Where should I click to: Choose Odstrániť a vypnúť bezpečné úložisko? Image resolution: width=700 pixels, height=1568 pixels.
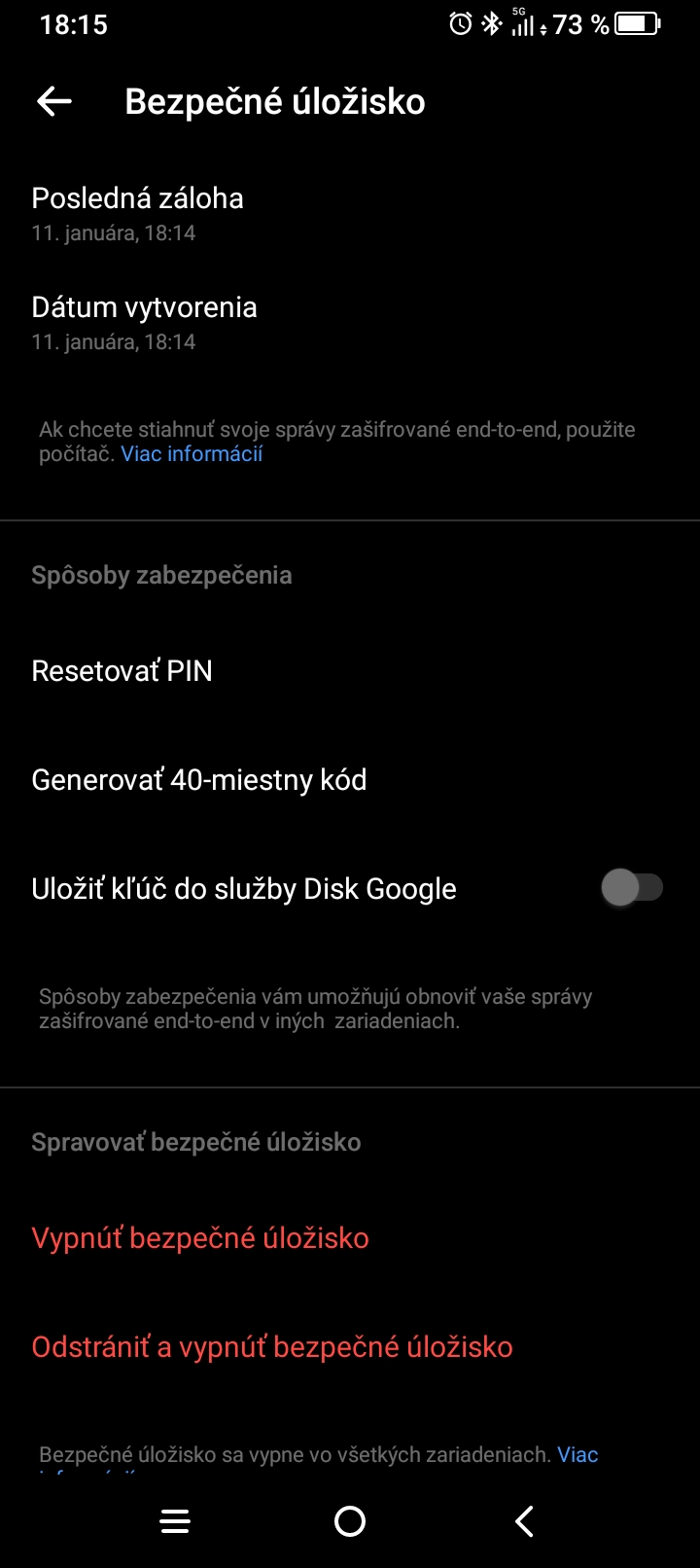click(x=272, y=1347)
